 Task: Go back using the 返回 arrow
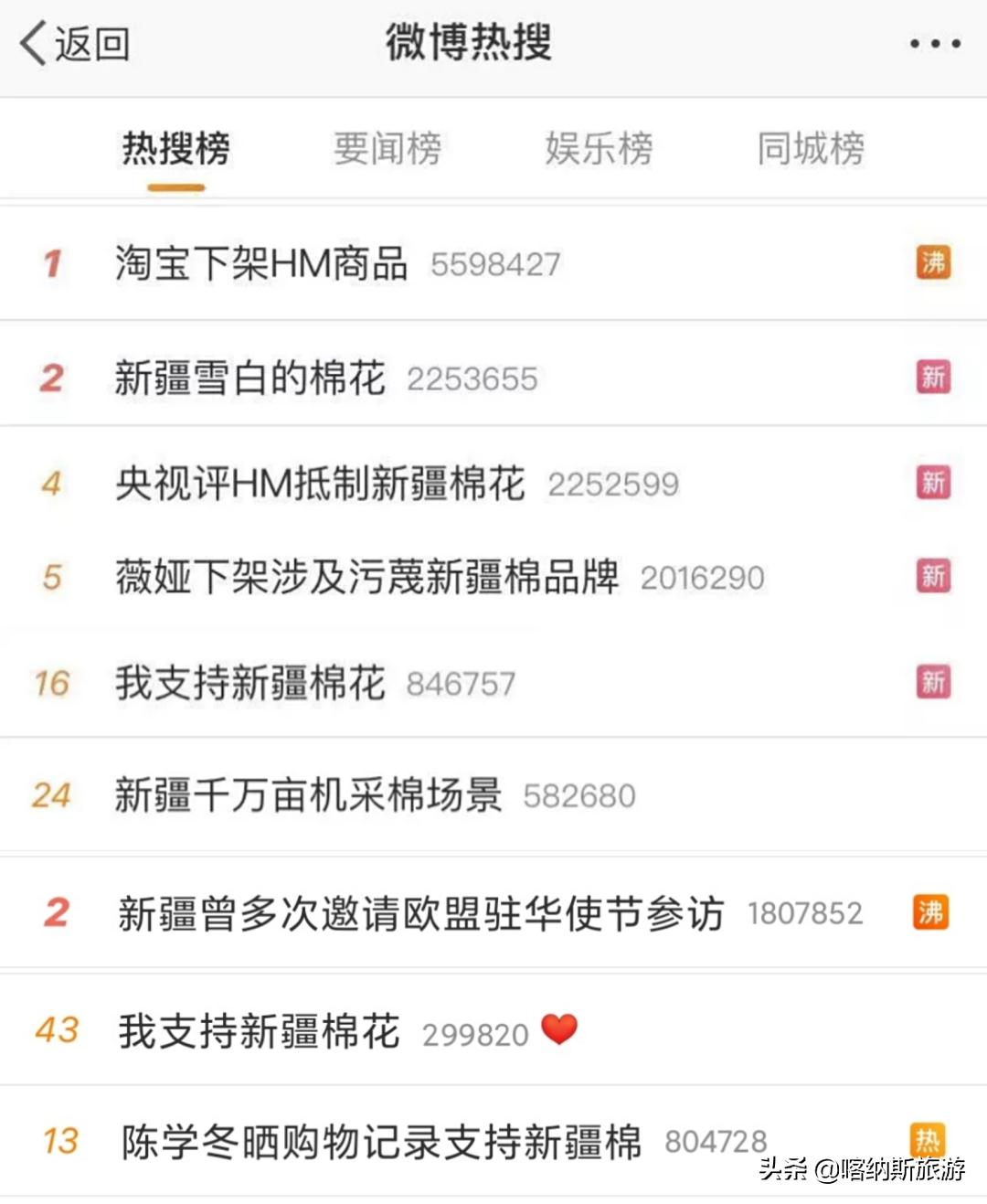tap(73, 43)
